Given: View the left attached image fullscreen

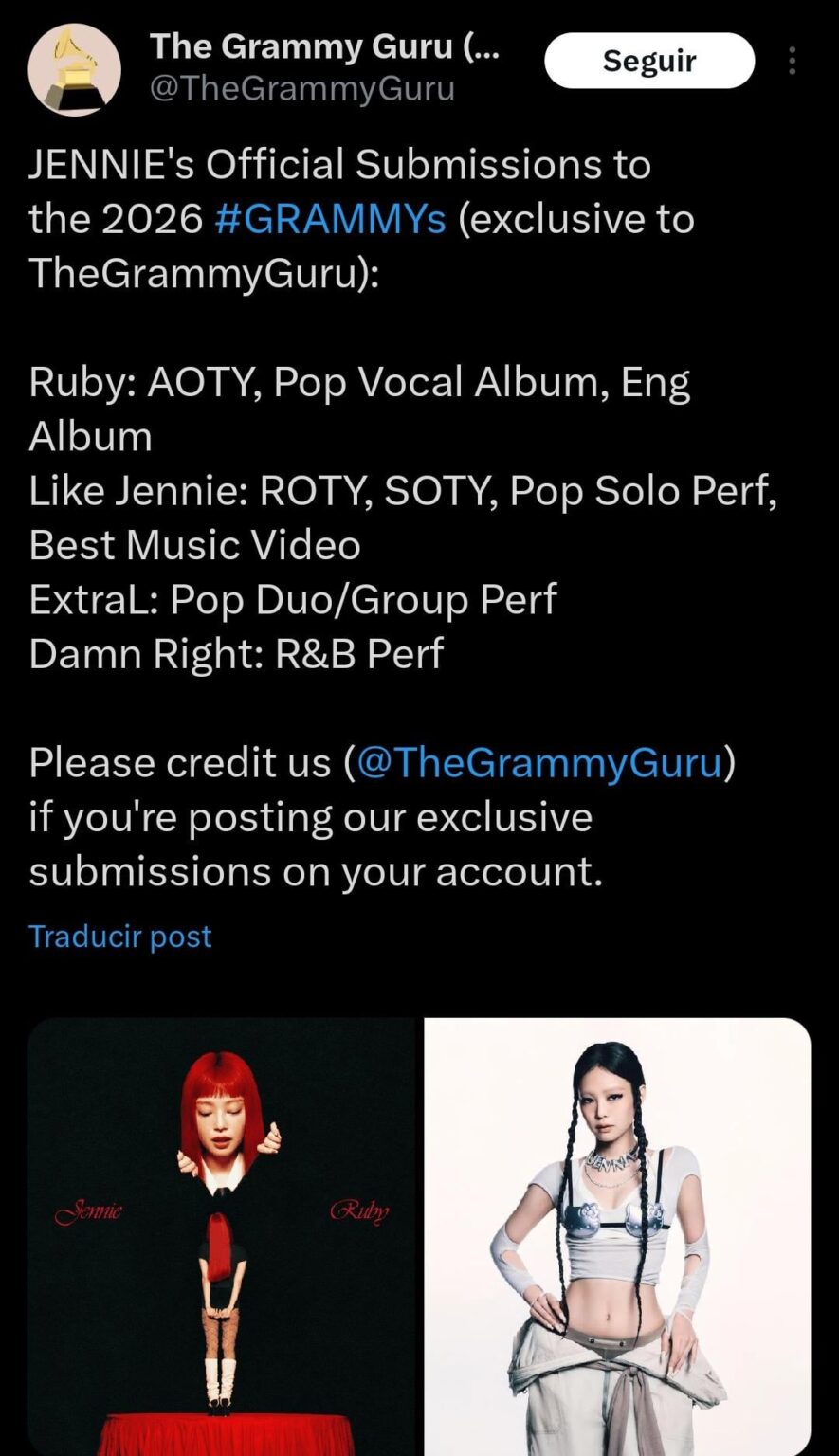Looking at the screenshot, I should [223, 1232].
